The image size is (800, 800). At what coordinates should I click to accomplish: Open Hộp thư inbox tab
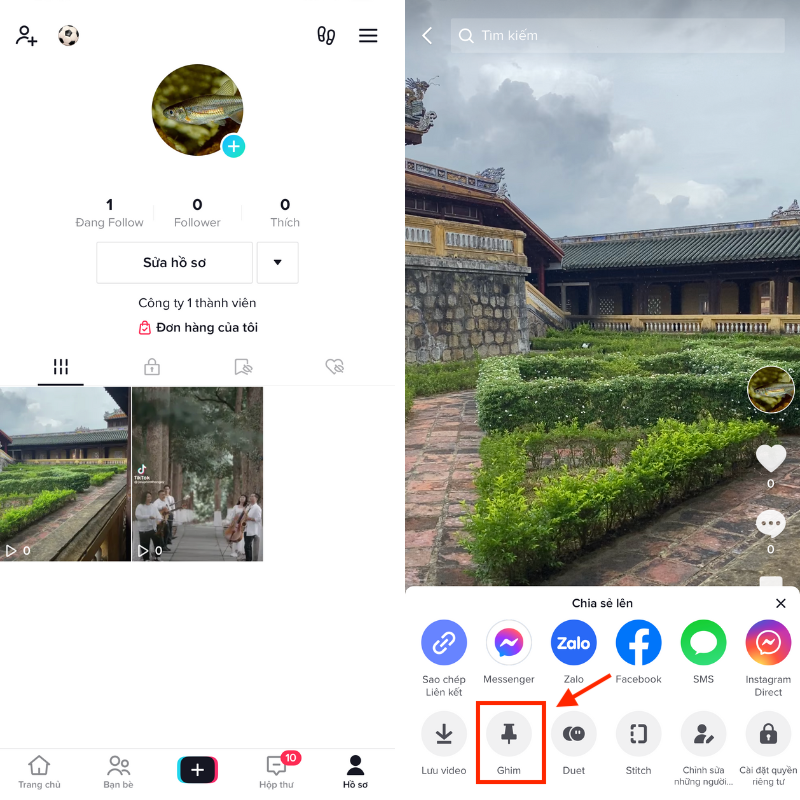point(276,771)
